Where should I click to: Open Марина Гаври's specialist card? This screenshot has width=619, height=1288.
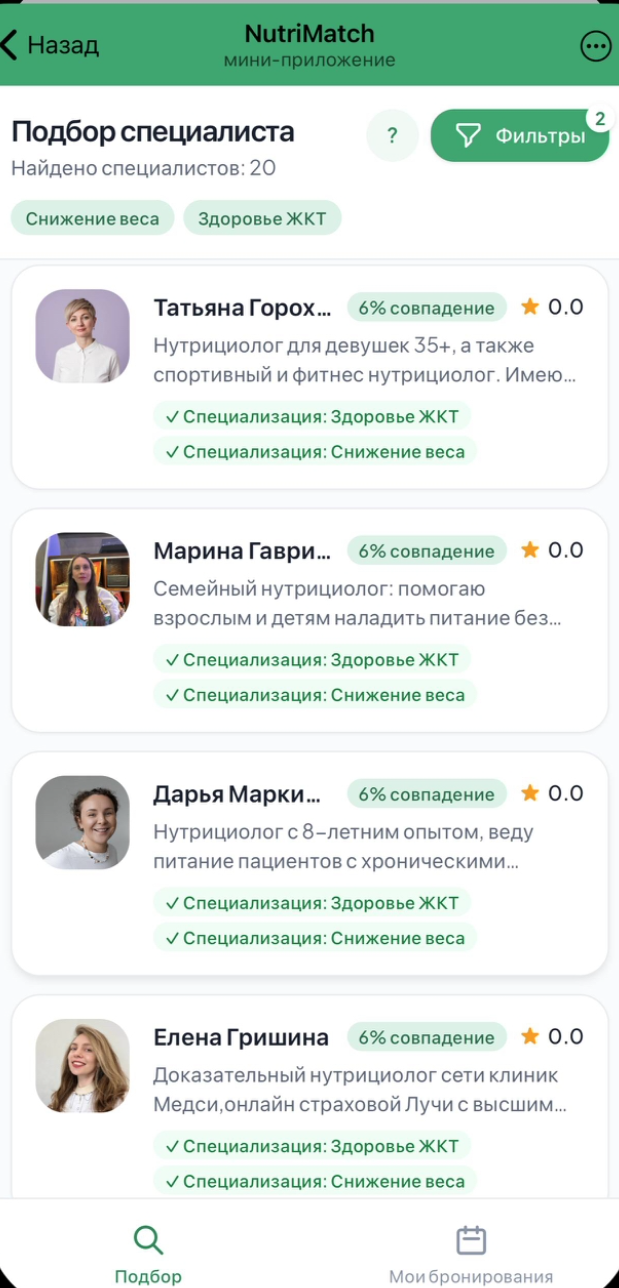[x=309, y=620]
